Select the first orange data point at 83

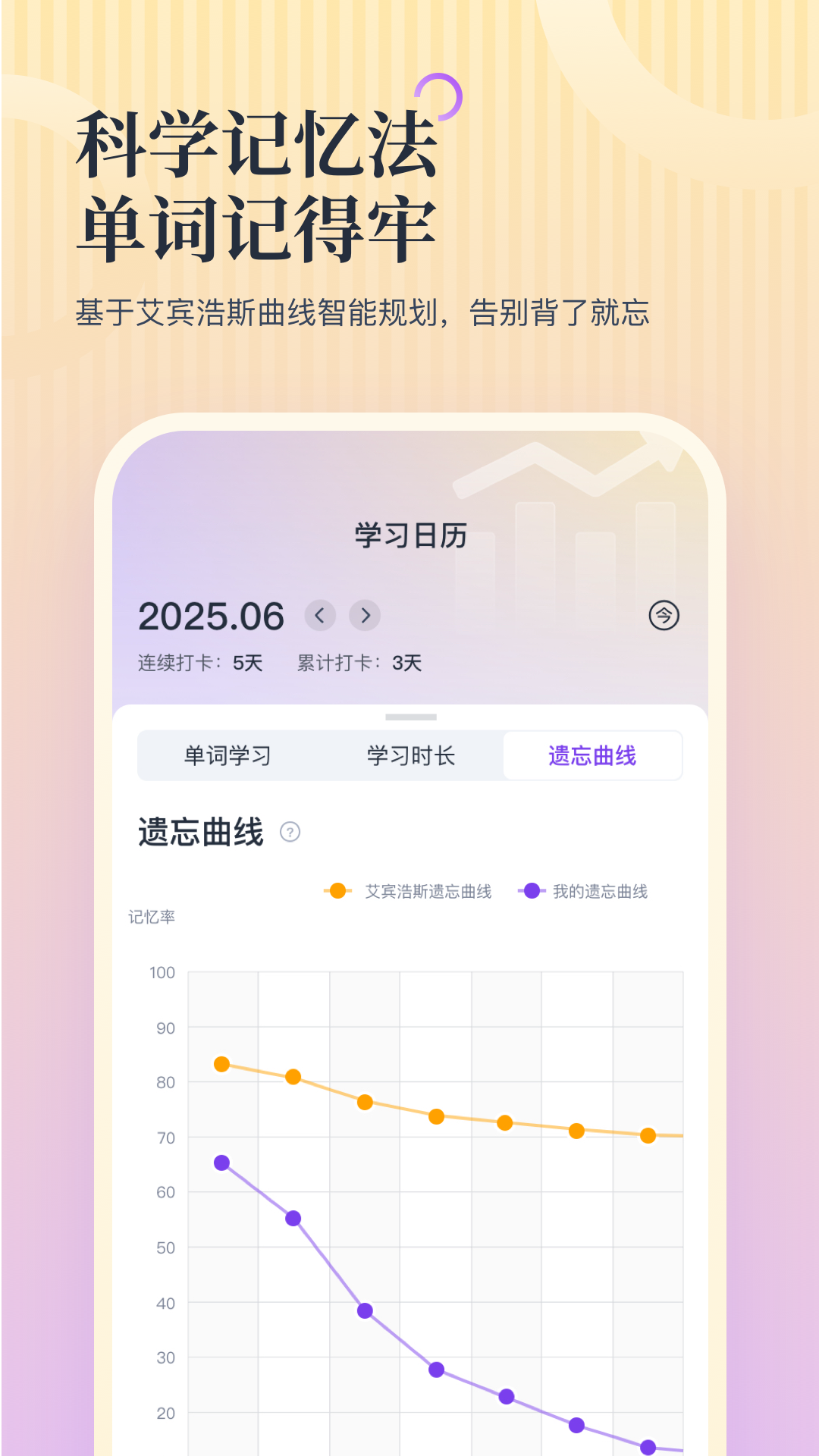click(x=221, y=1065)
